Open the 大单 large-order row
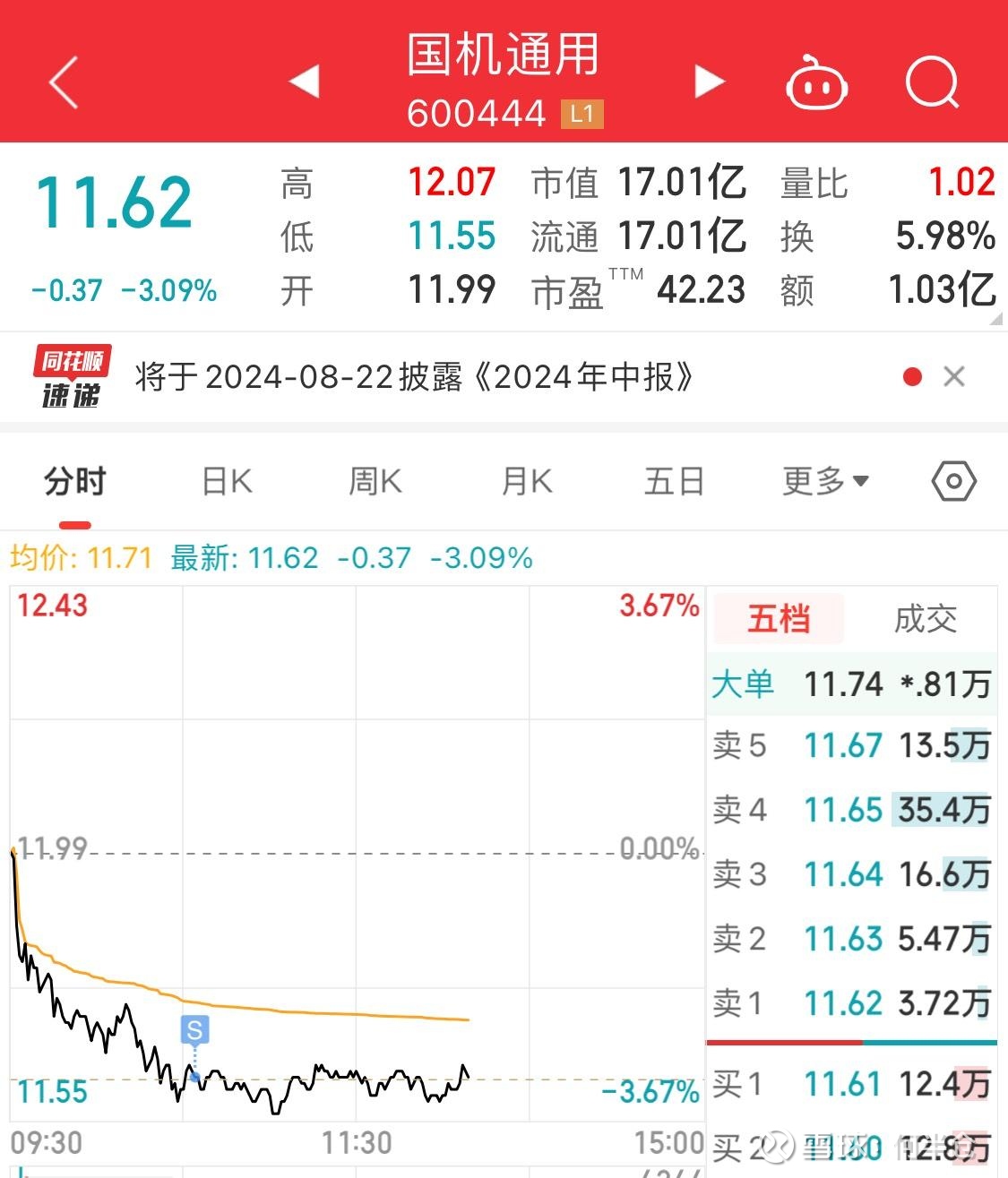Screen dimensions: 1008x1178 coord(851,683)
